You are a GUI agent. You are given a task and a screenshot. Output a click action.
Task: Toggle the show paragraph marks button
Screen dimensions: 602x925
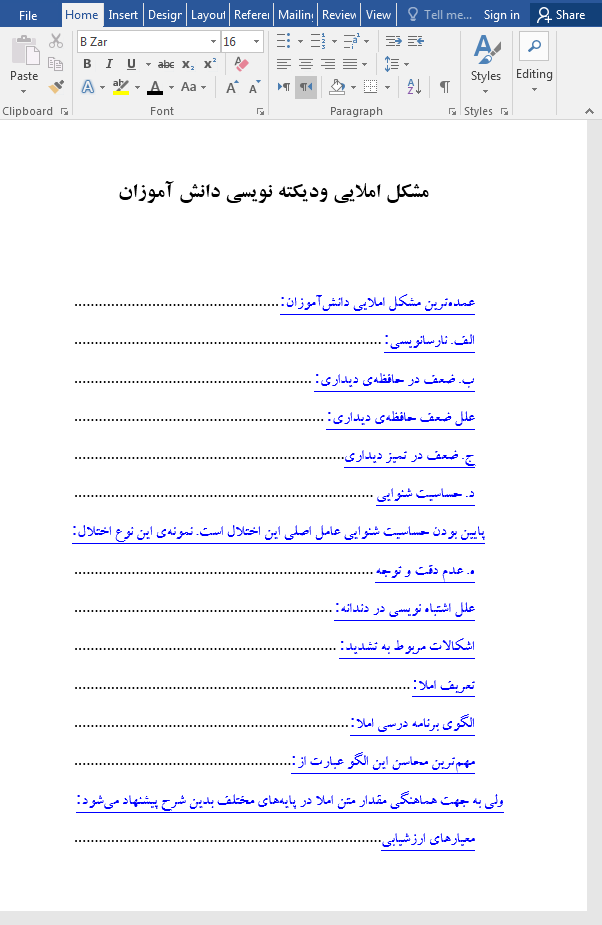click(444, 87)
